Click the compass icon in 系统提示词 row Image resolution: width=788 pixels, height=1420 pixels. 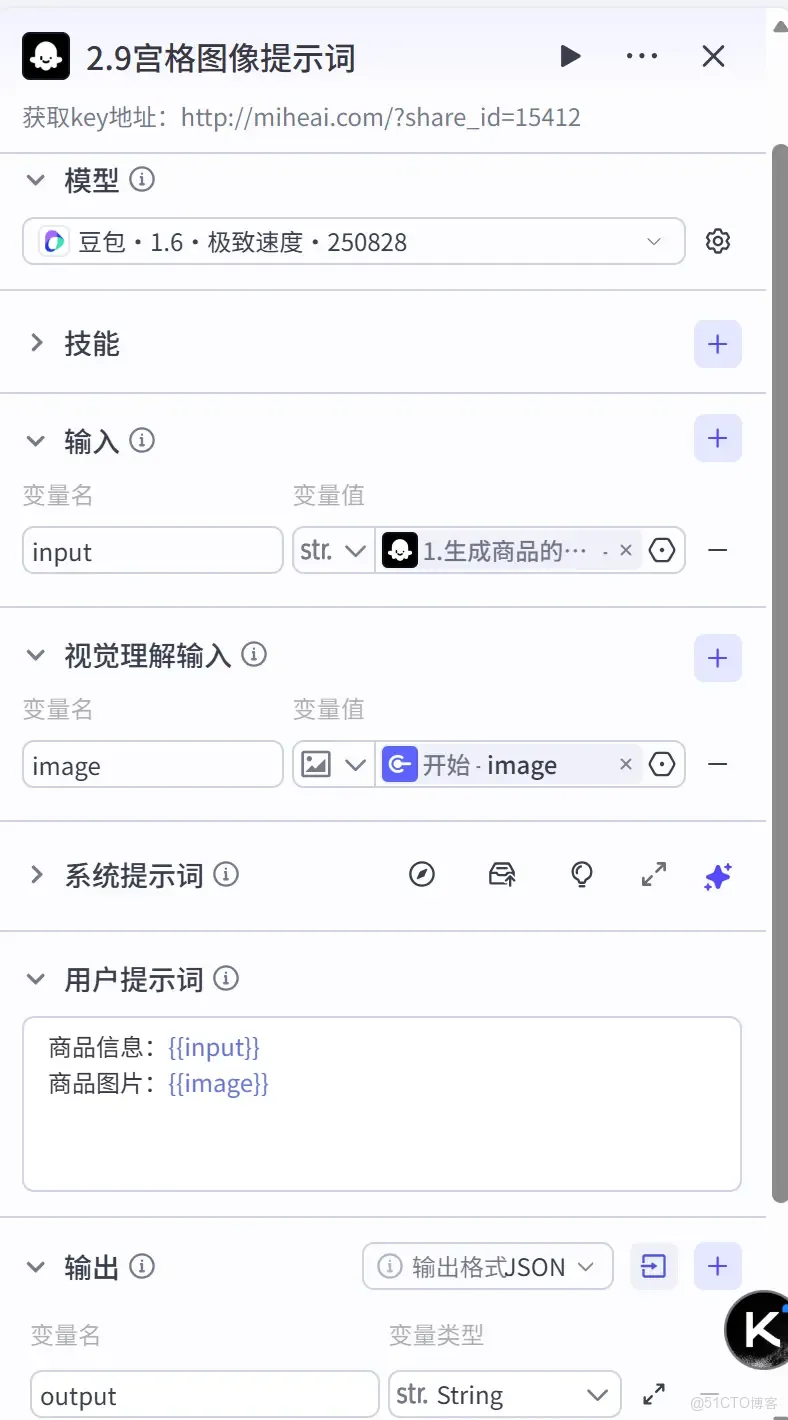point(423,874)
